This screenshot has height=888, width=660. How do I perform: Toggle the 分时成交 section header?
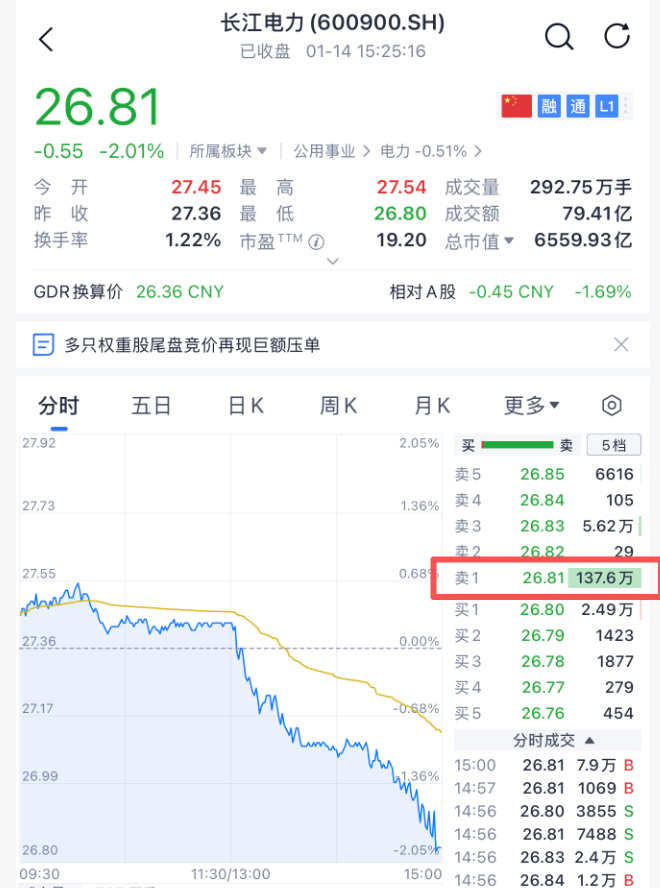point(554,741)
